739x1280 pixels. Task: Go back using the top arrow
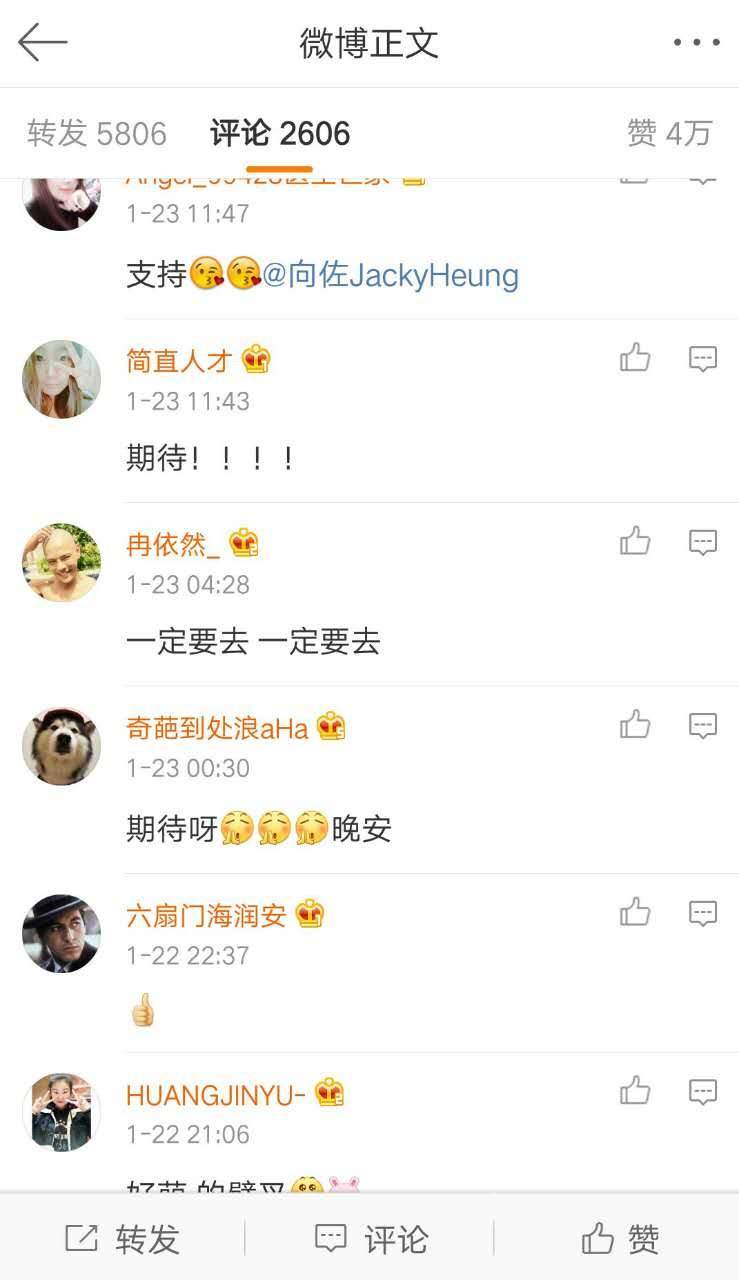click(42, 42)
